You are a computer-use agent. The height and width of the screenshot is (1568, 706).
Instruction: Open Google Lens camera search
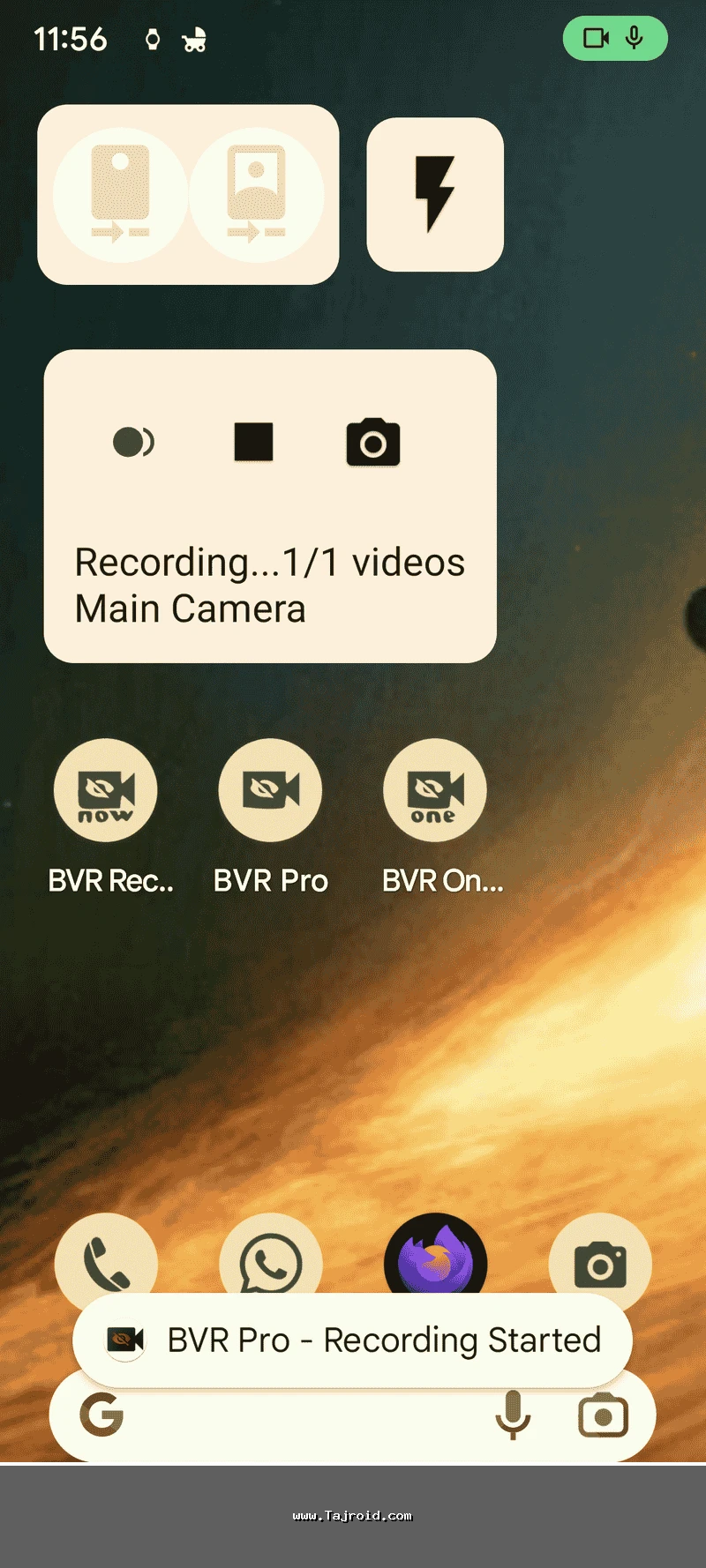(603, 1416)
